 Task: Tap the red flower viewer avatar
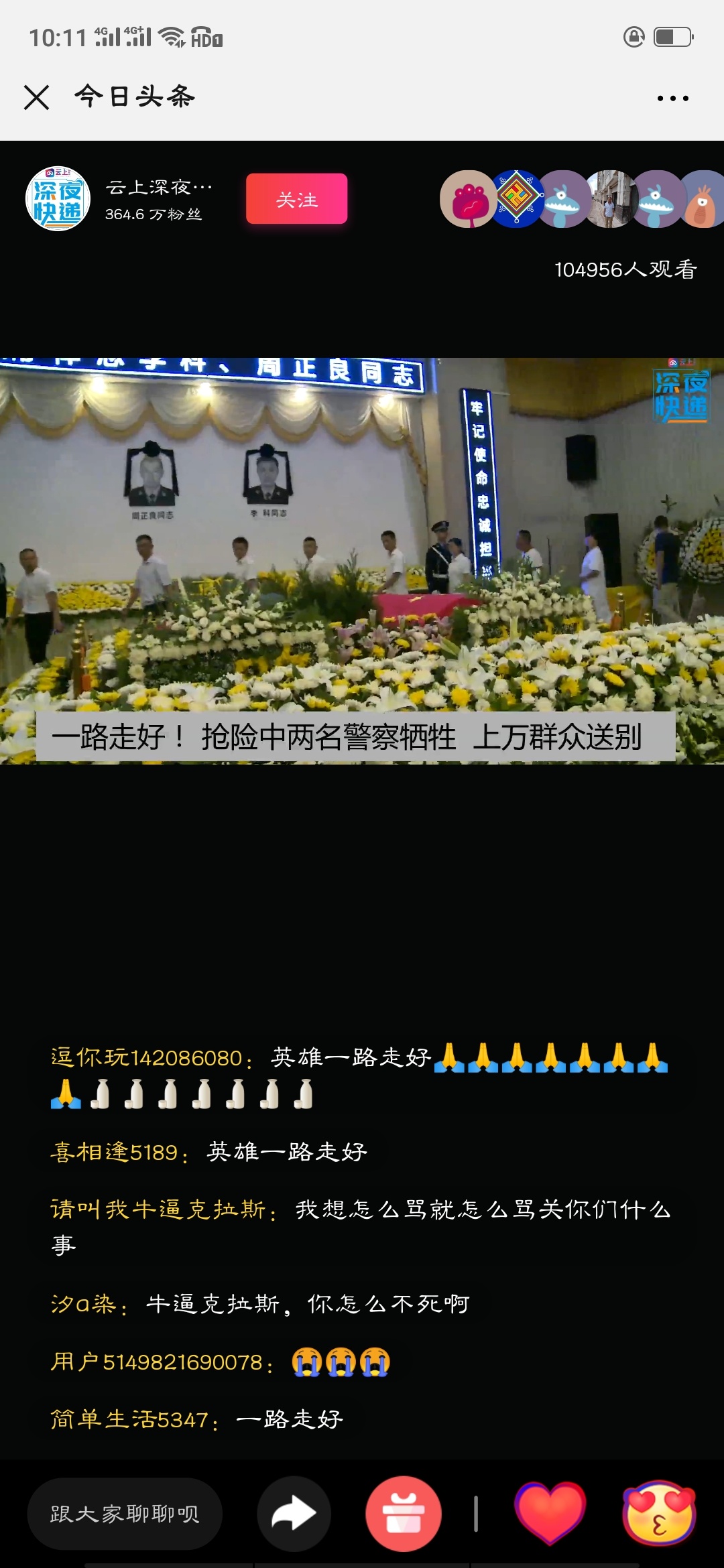pos(469,199)
